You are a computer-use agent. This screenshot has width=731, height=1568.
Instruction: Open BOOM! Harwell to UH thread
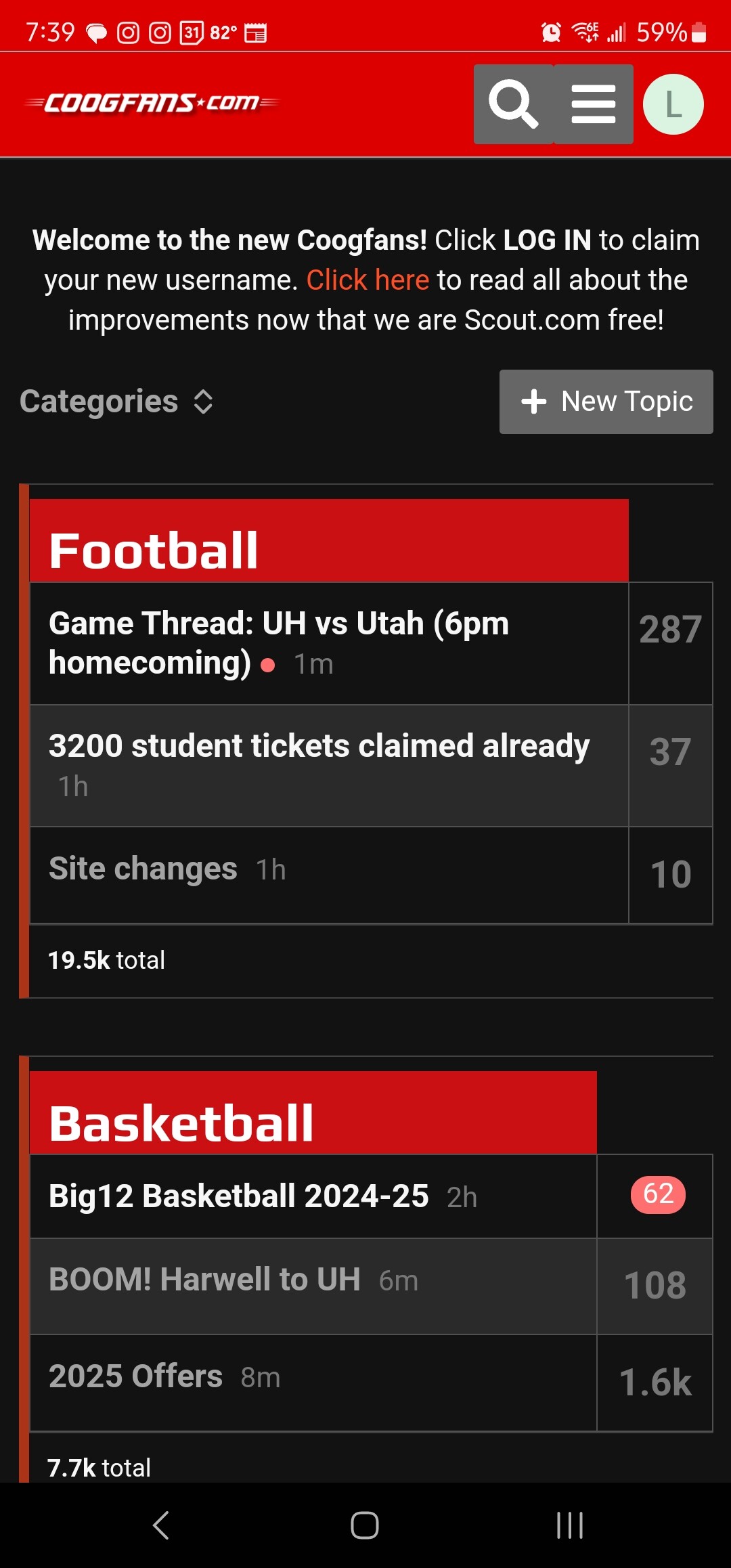click(x=204, y=1280)
